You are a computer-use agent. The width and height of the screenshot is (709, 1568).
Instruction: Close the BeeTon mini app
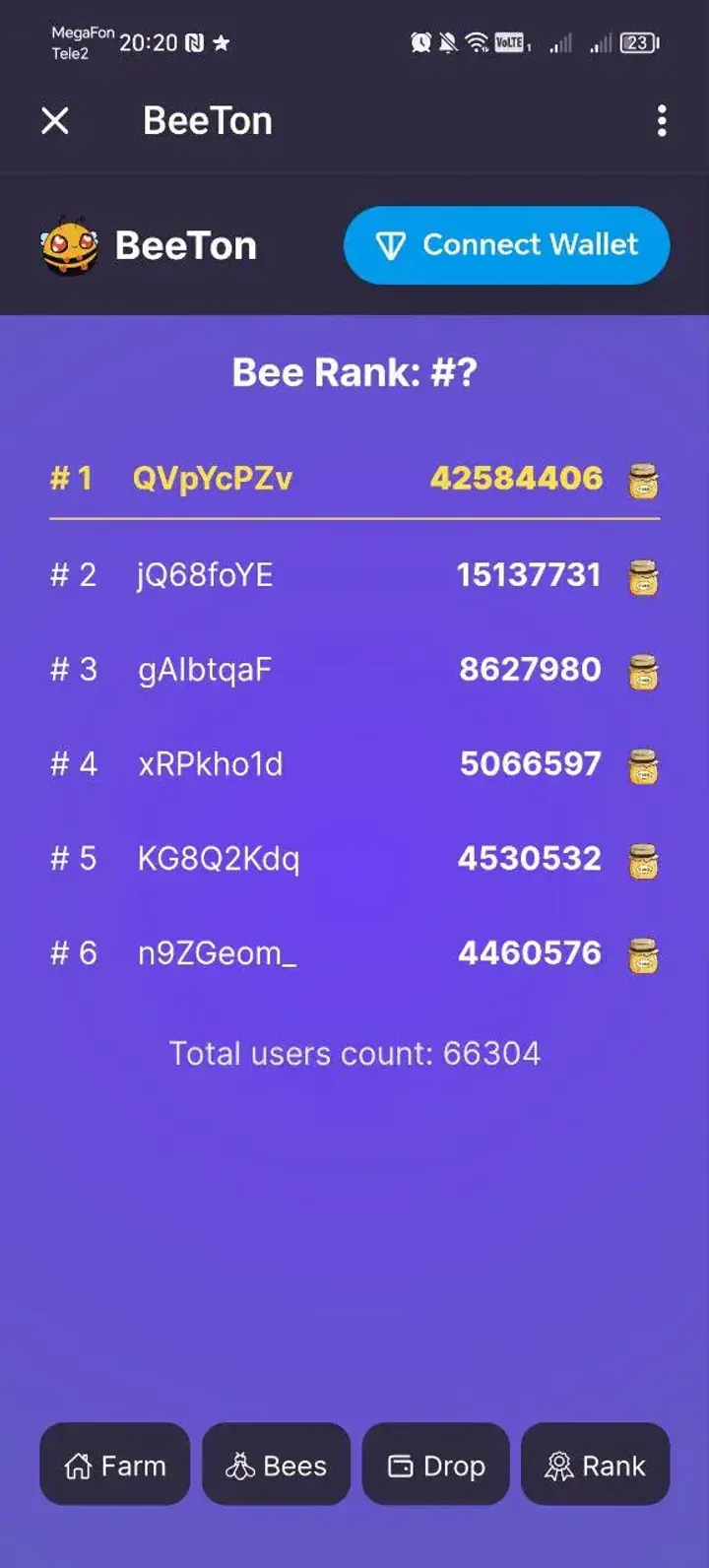pyautogui.click(x=55, y=121)
